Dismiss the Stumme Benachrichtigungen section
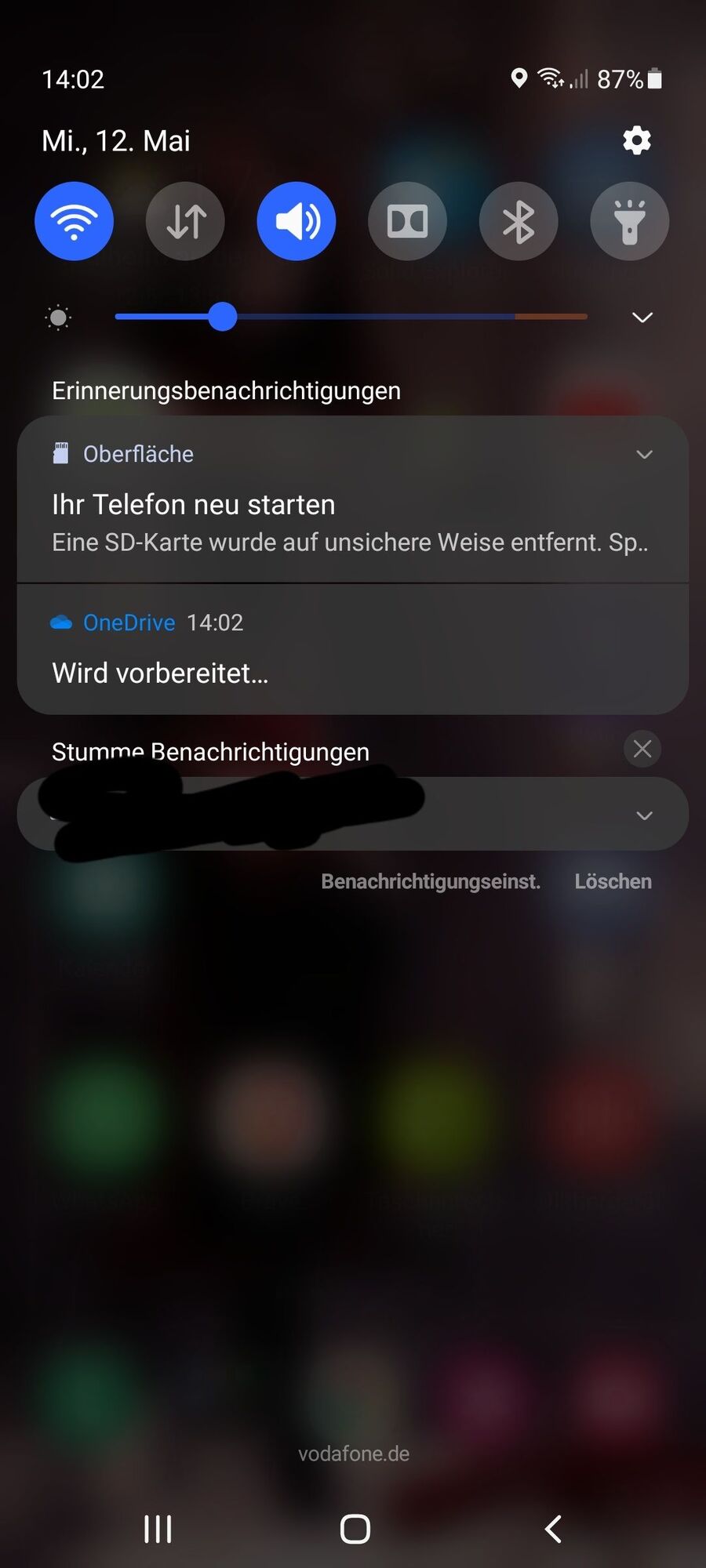706x1568 pixels. point(642,750)
